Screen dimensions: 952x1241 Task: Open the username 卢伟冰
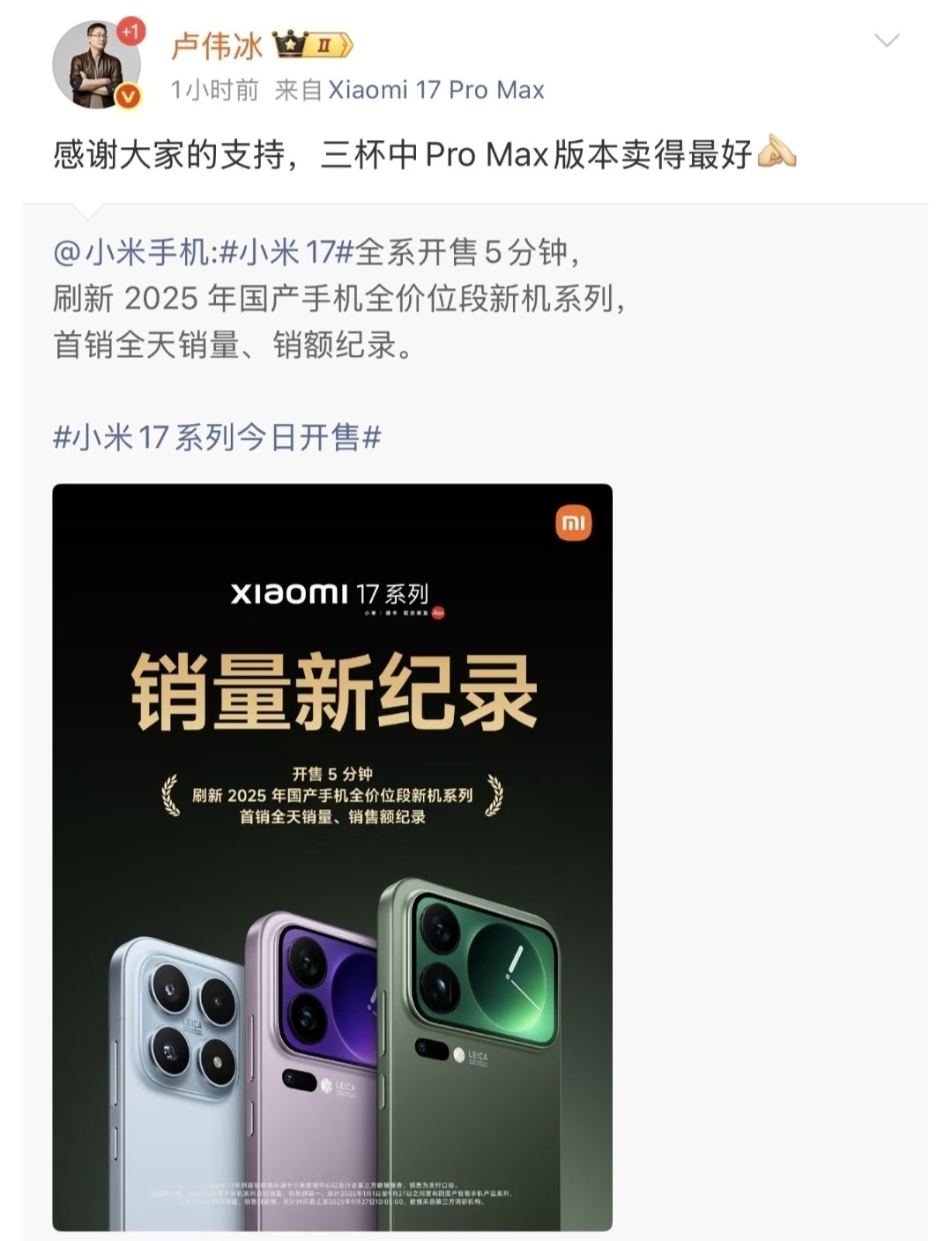click(217, 45)
